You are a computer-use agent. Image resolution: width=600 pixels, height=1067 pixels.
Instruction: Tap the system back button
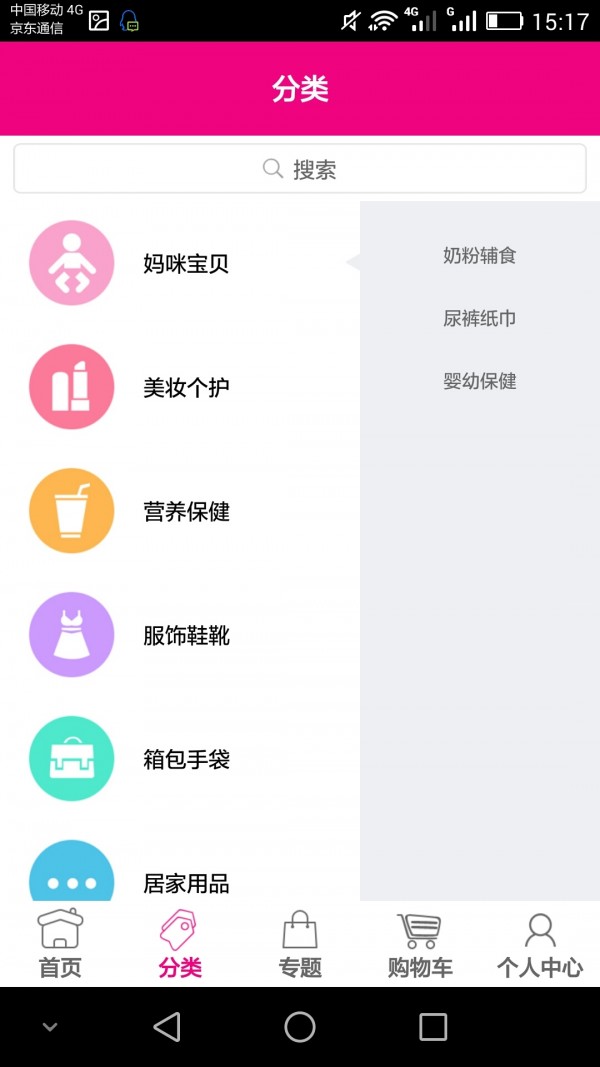click(167, 1027)
